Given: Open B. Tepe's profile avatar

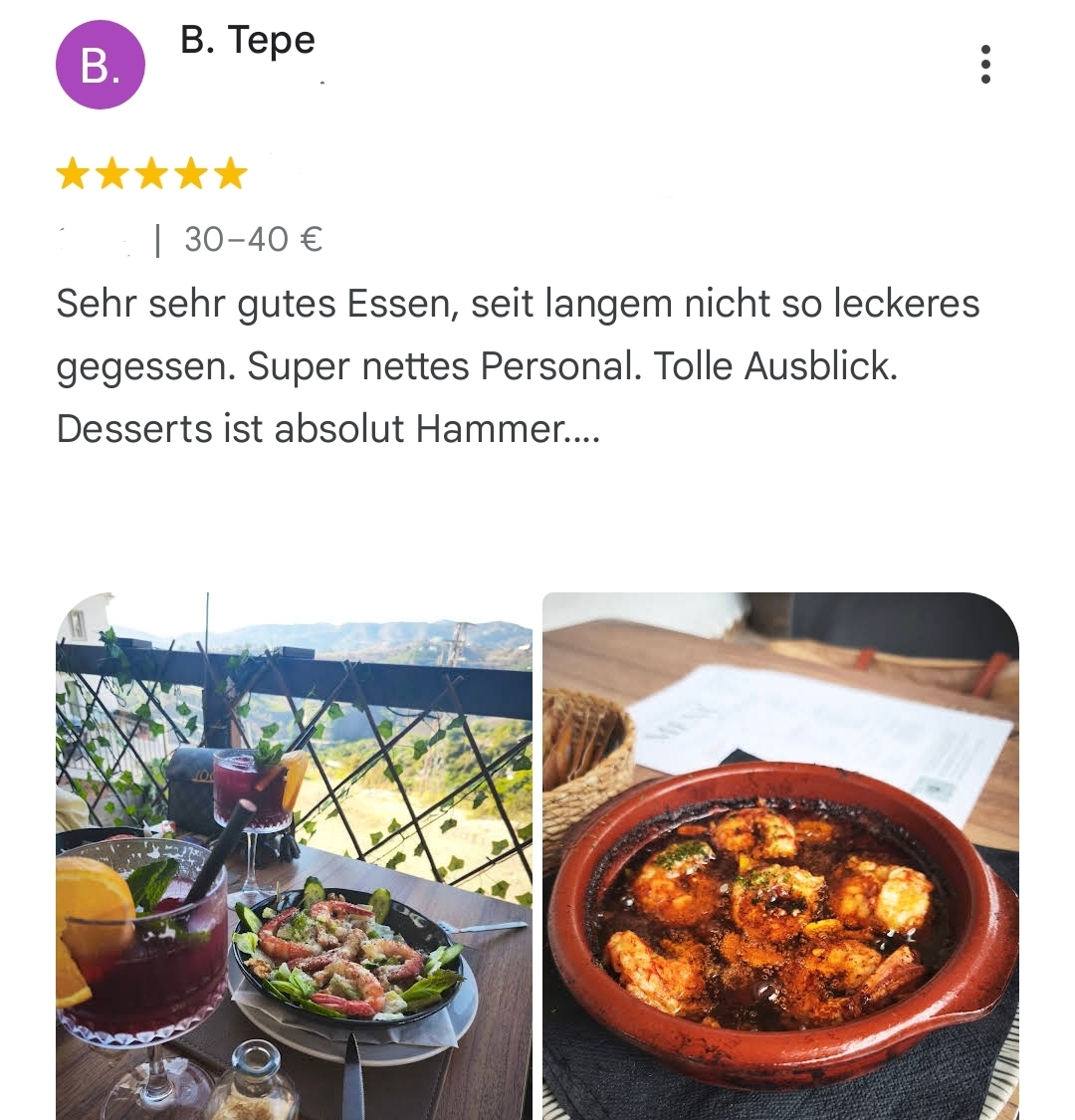Looking at the screenshot, I should pos(100,65).
